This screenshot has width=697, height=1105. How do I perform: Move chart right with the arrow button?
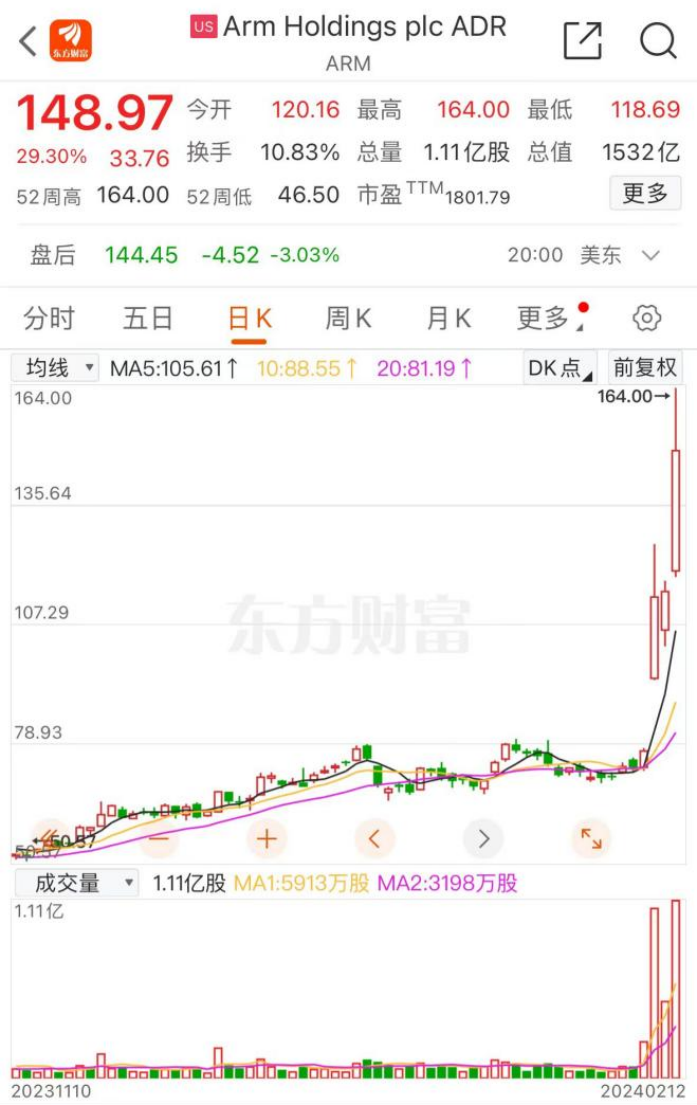point(484,838)
